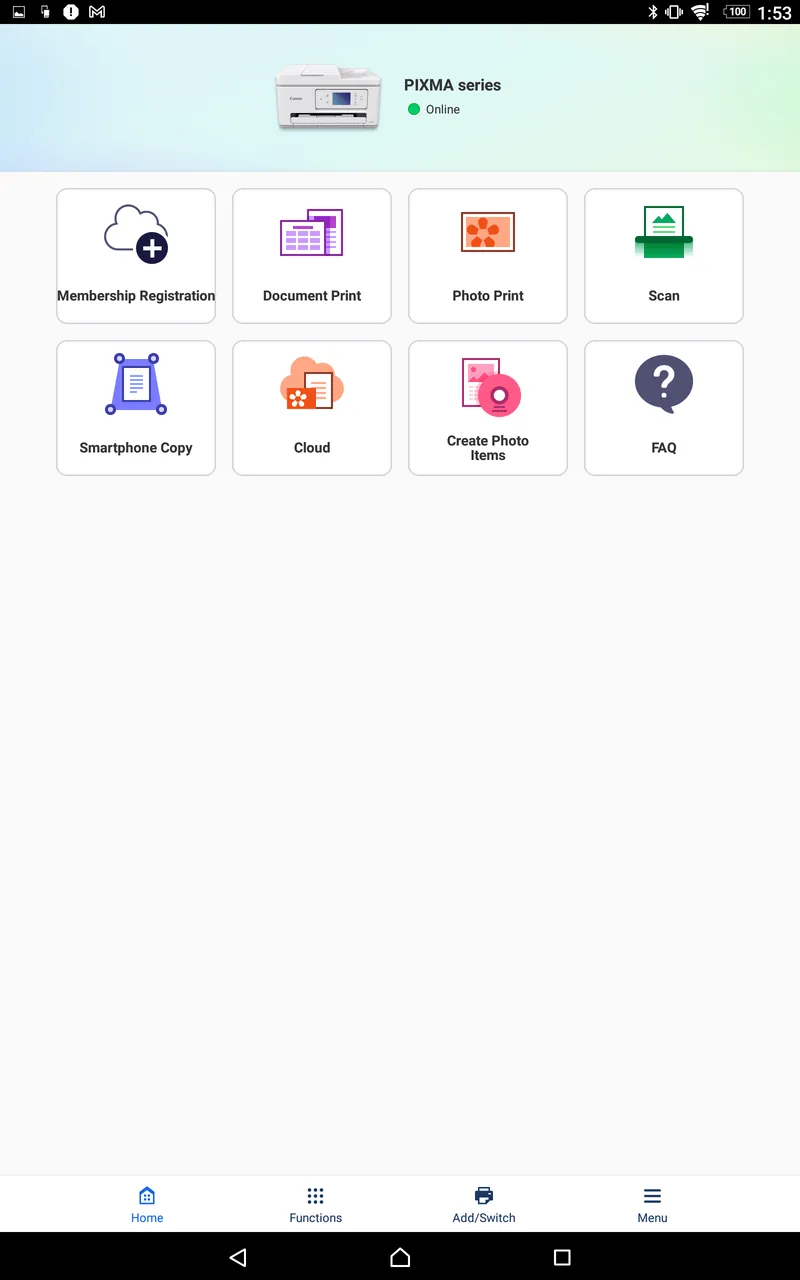Go to the Add/Switch printer tab
Screen dimensions: 800x1280
pyautogui.click(x=484, y=1204)
